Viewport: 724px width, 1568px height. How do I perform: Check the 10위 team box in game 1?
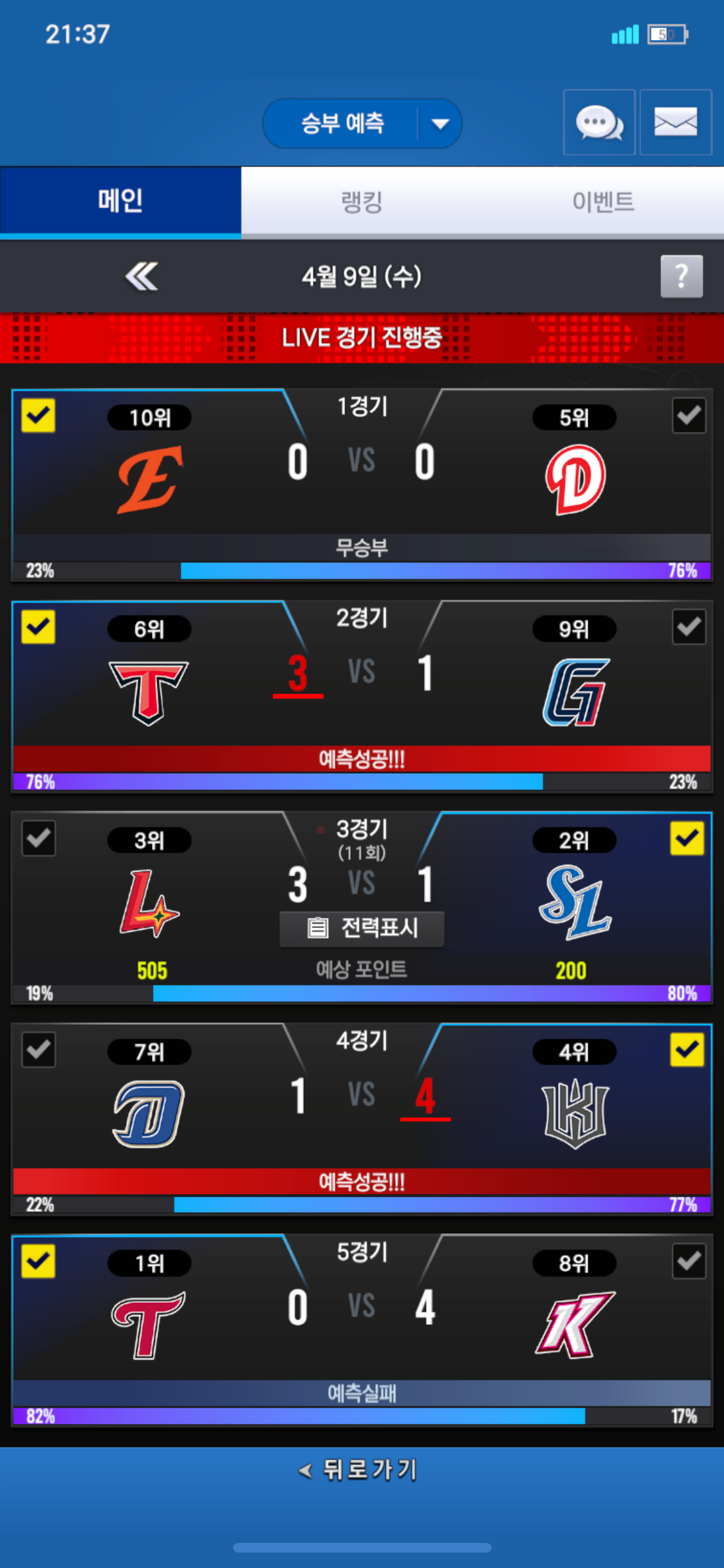click(38, 416)
